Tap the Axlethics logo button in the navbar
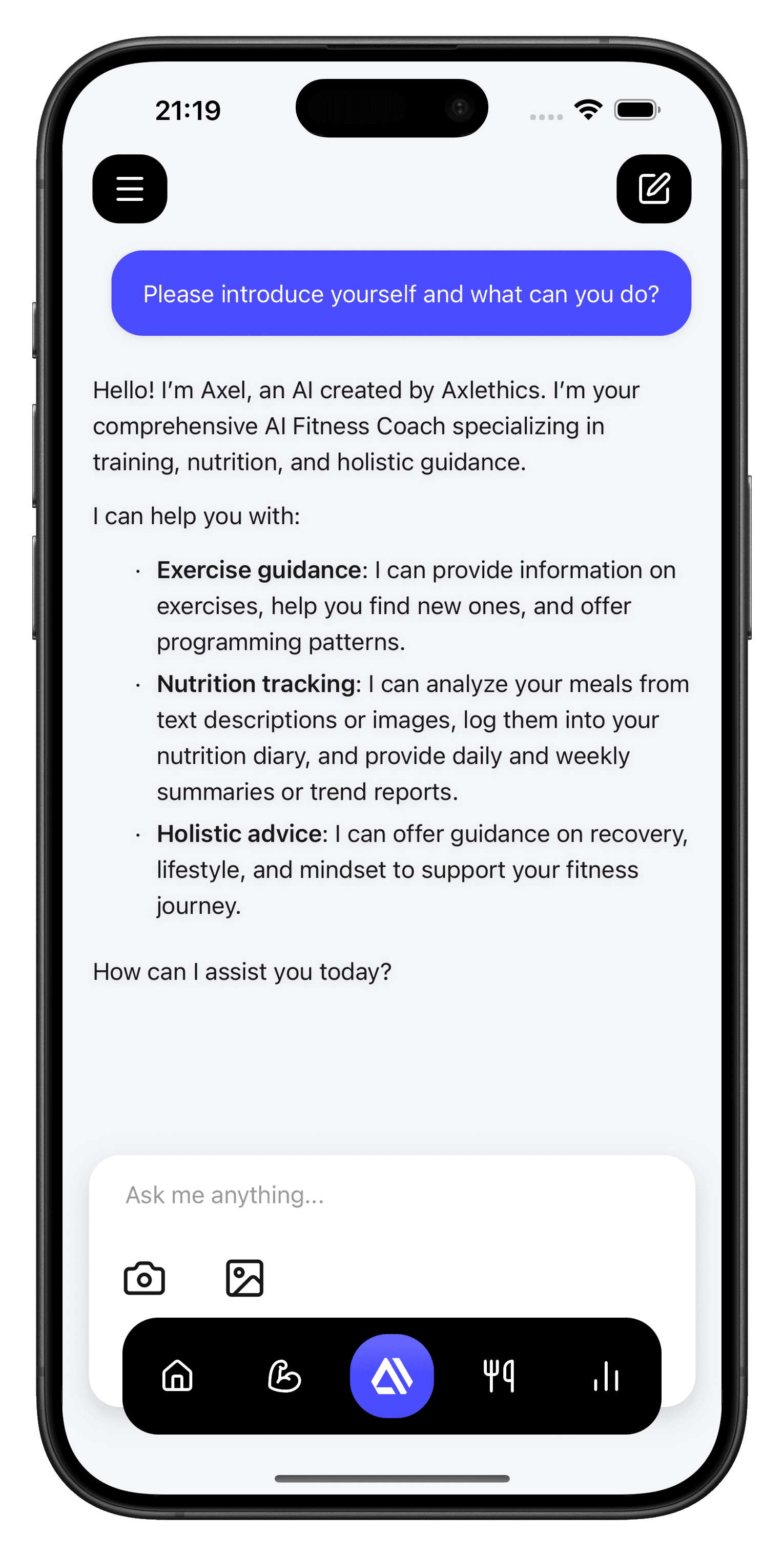 coord(392,1376)
